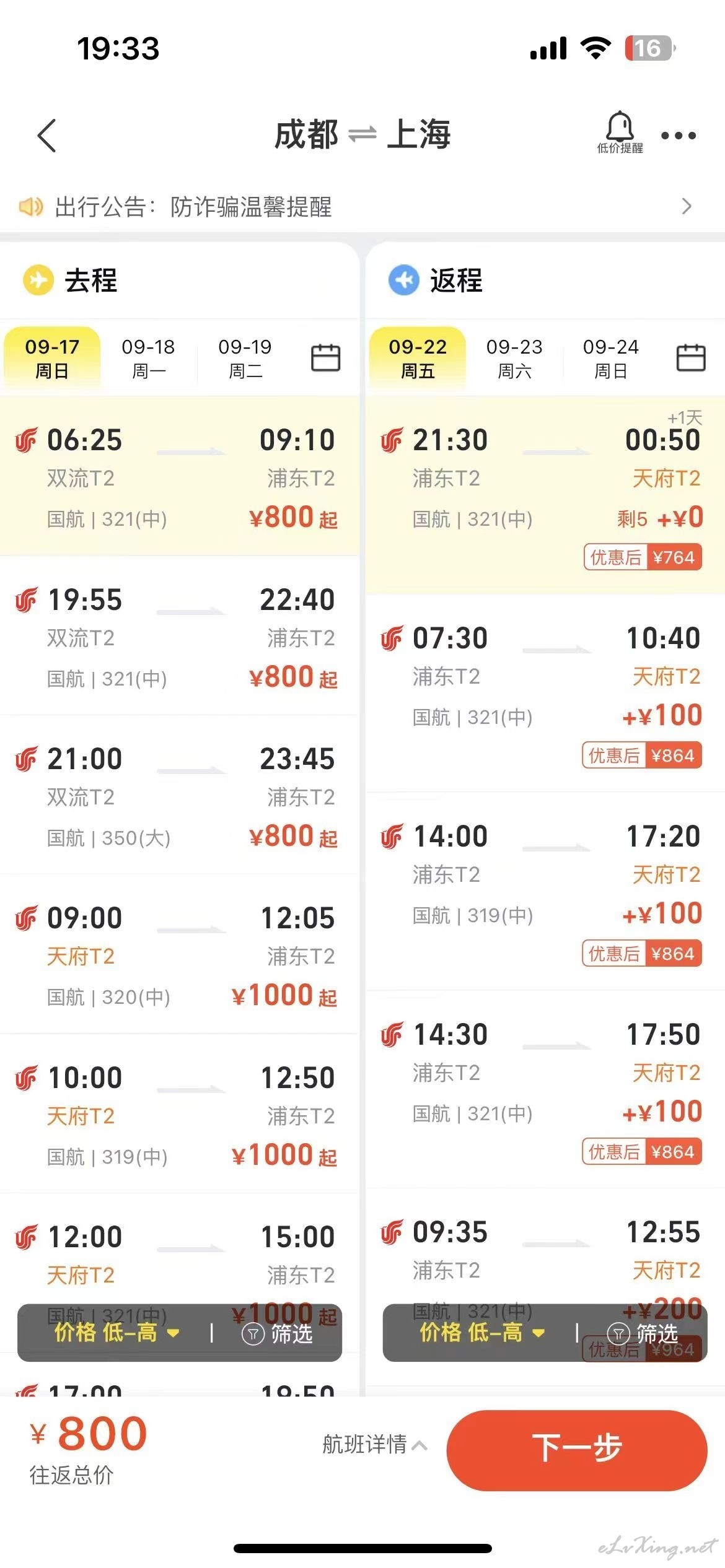The height and width of the screenshot is (1568, 725).
Task: Choose the 19:55 outbound flight from Shuangliu
Action: coord(179,636)
